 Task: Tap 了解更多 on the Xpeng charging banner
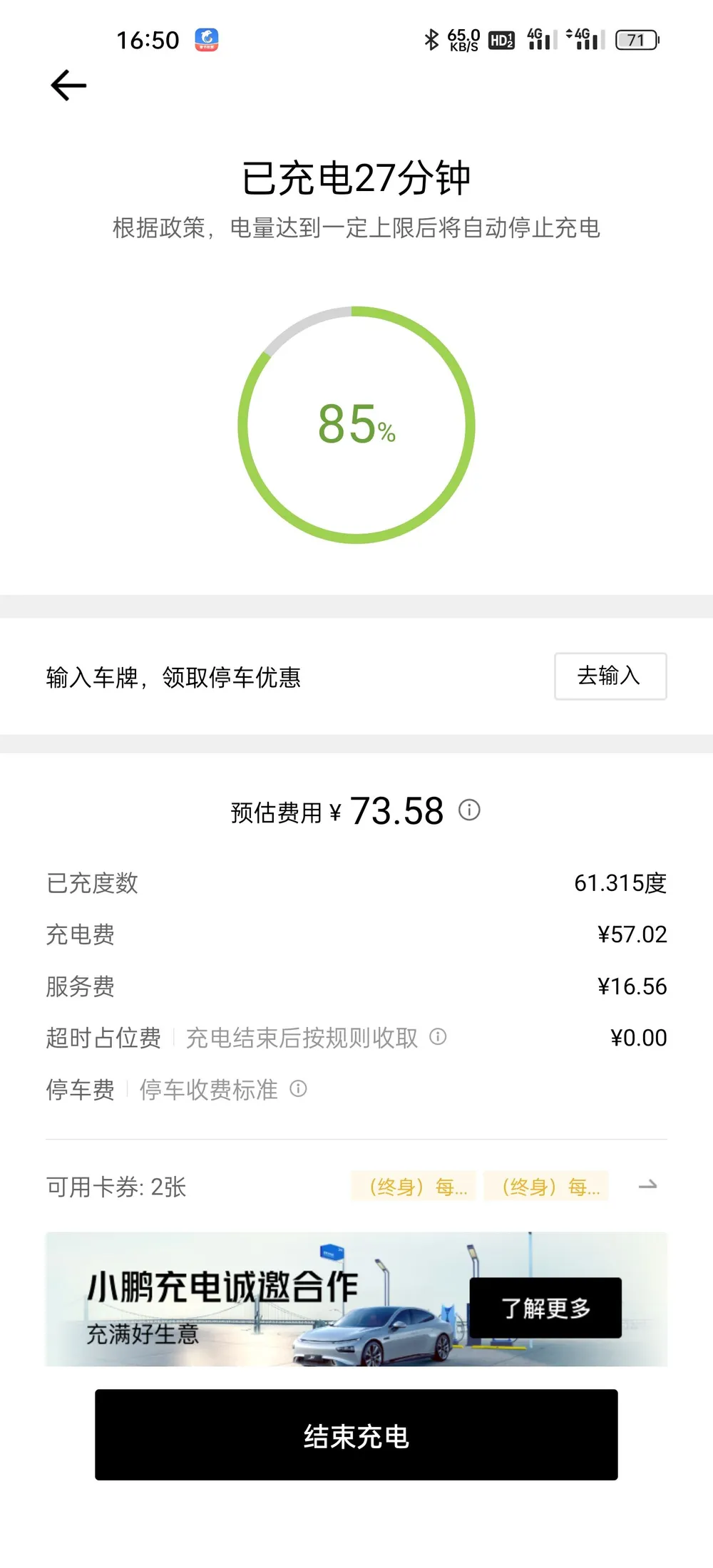point(545,1307)
